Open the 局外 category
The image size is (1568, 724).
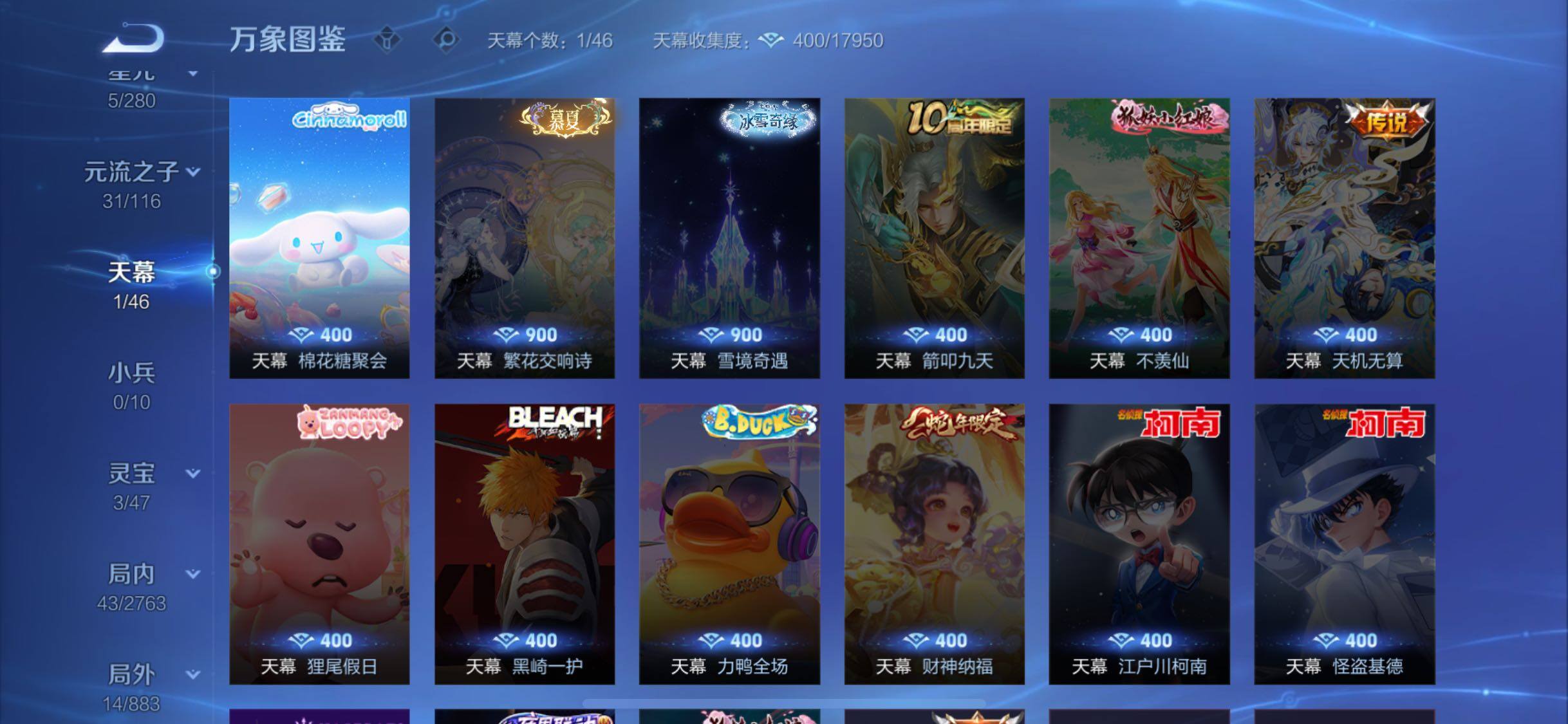pyautogui.click(x=131, y=675)
